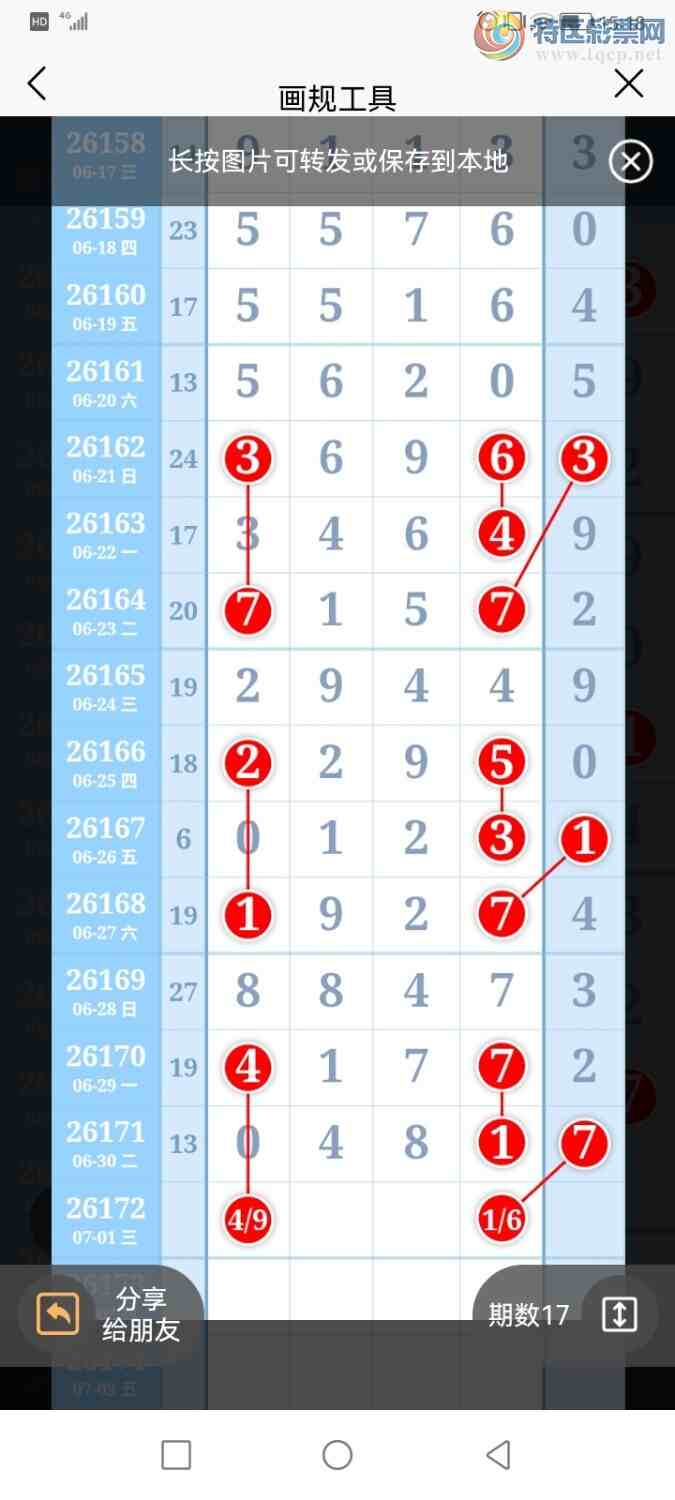The width and height of the screenshot is (675, 1500).
Task: Open the 期数17 period count selector
Action: [565, 1314]
